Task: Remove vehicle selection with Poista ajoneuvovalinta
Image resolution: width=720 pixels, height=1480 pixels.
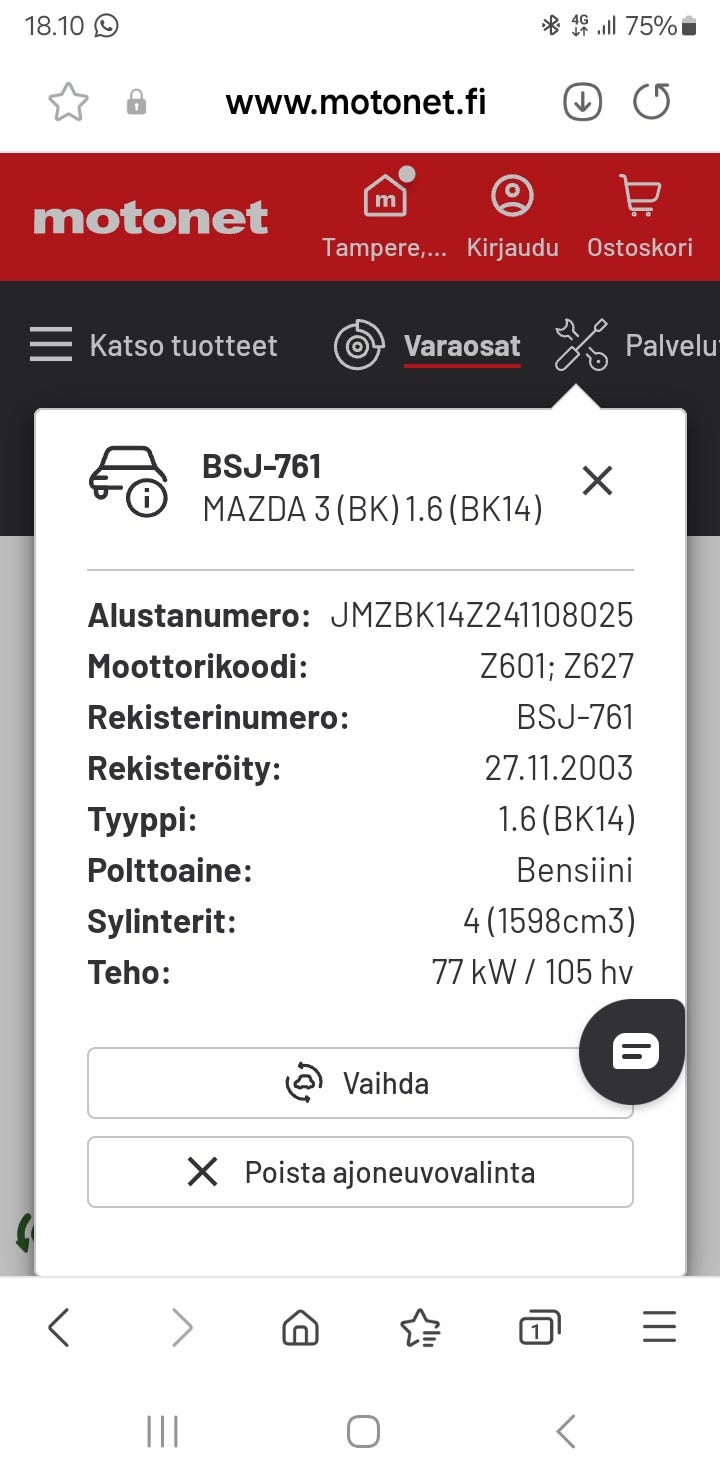Action: (x=360, y=1172)
